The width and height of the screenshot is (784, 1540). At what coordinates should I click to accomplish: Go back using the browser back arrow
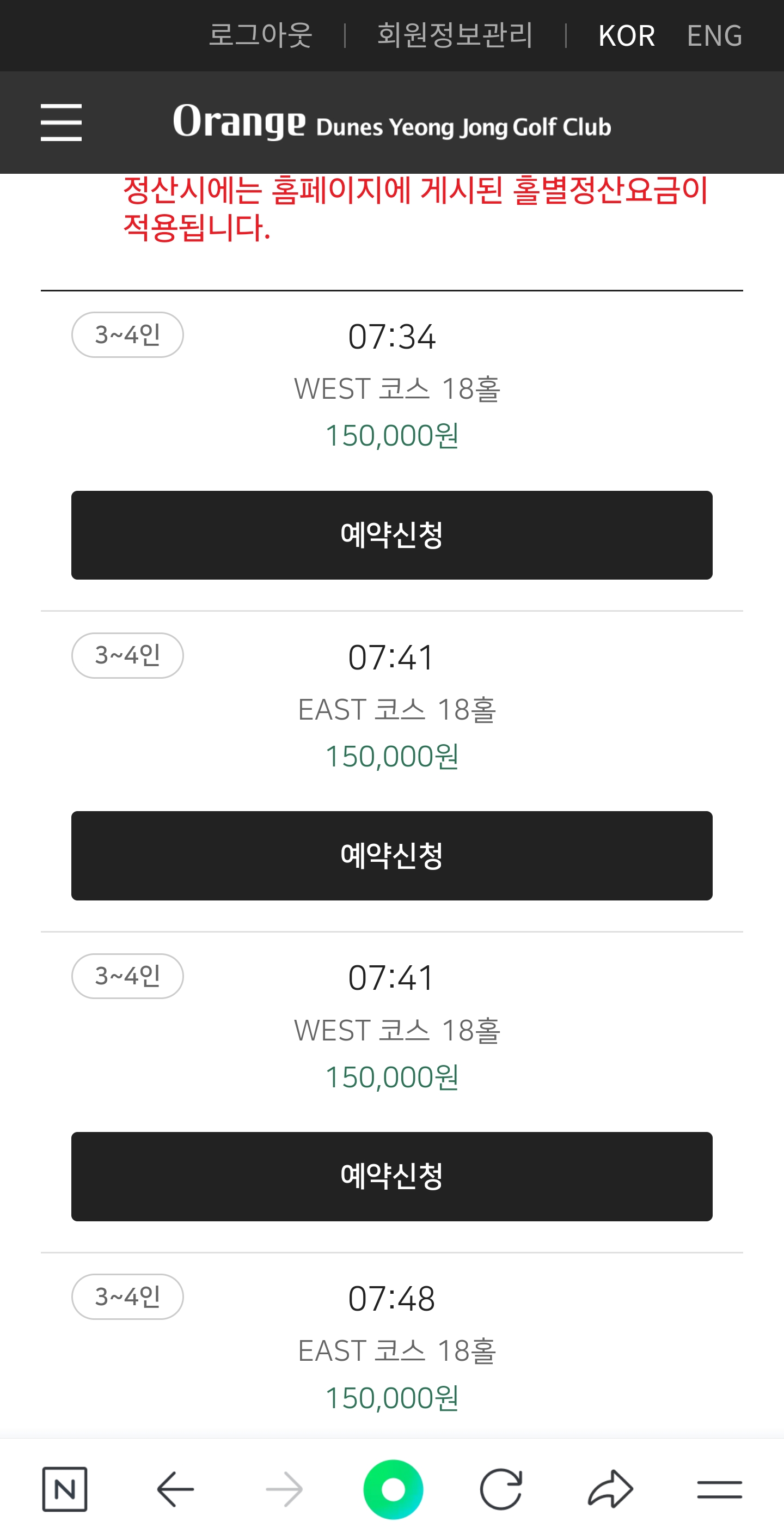[175, 1489]
